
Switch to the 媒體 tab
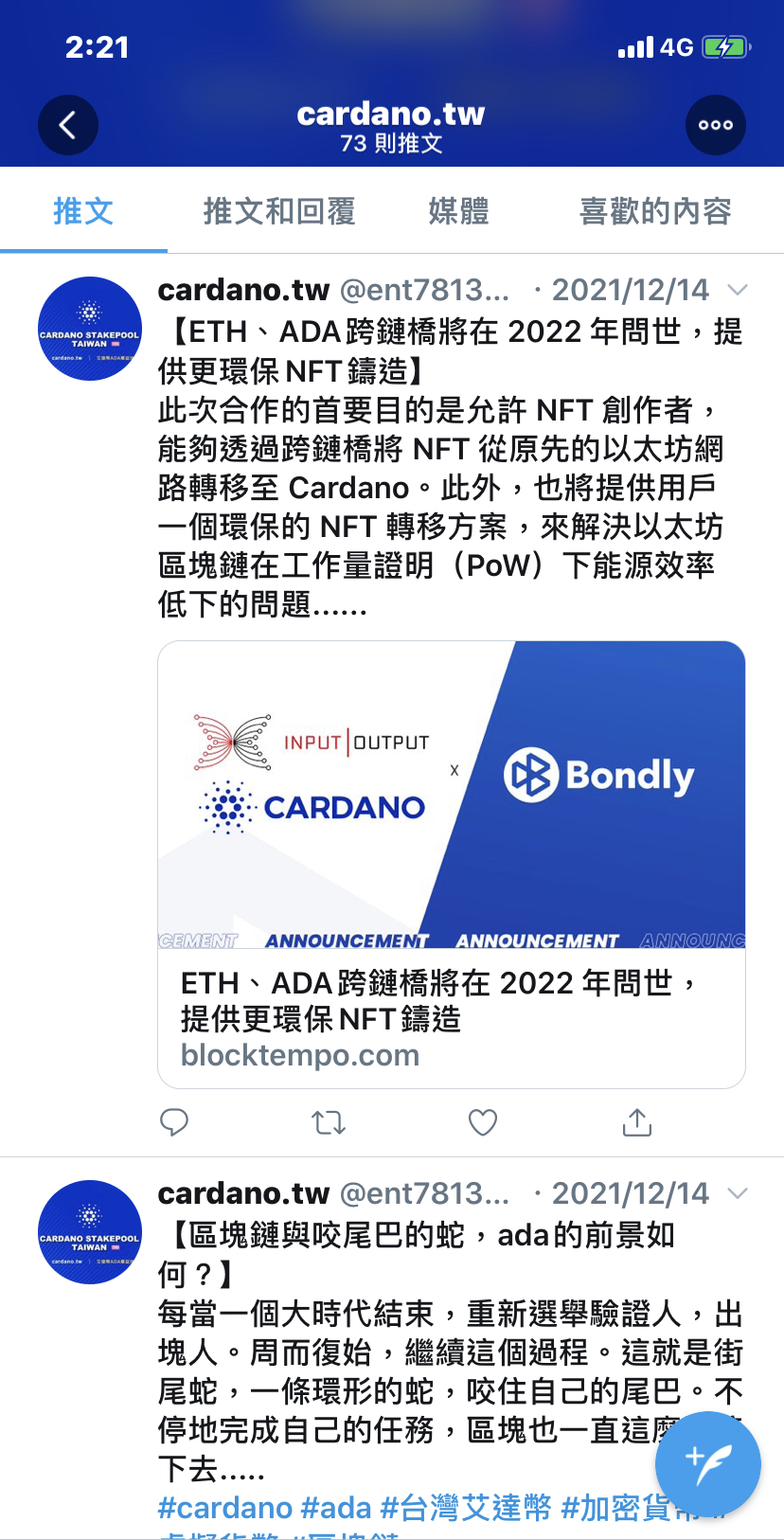[x=458, y=211]
